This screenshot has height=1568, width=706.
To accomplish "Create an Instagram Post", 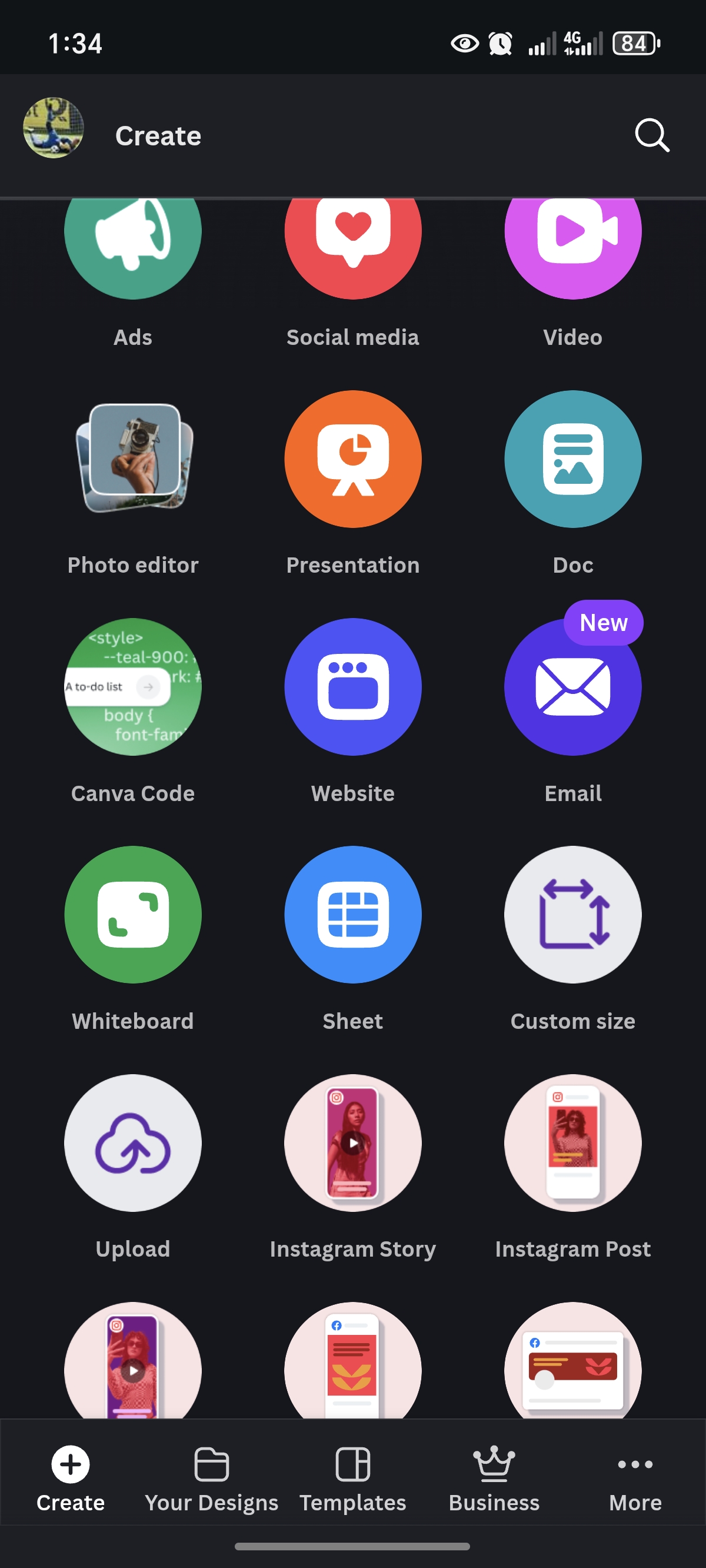I will pos(572,1142).
